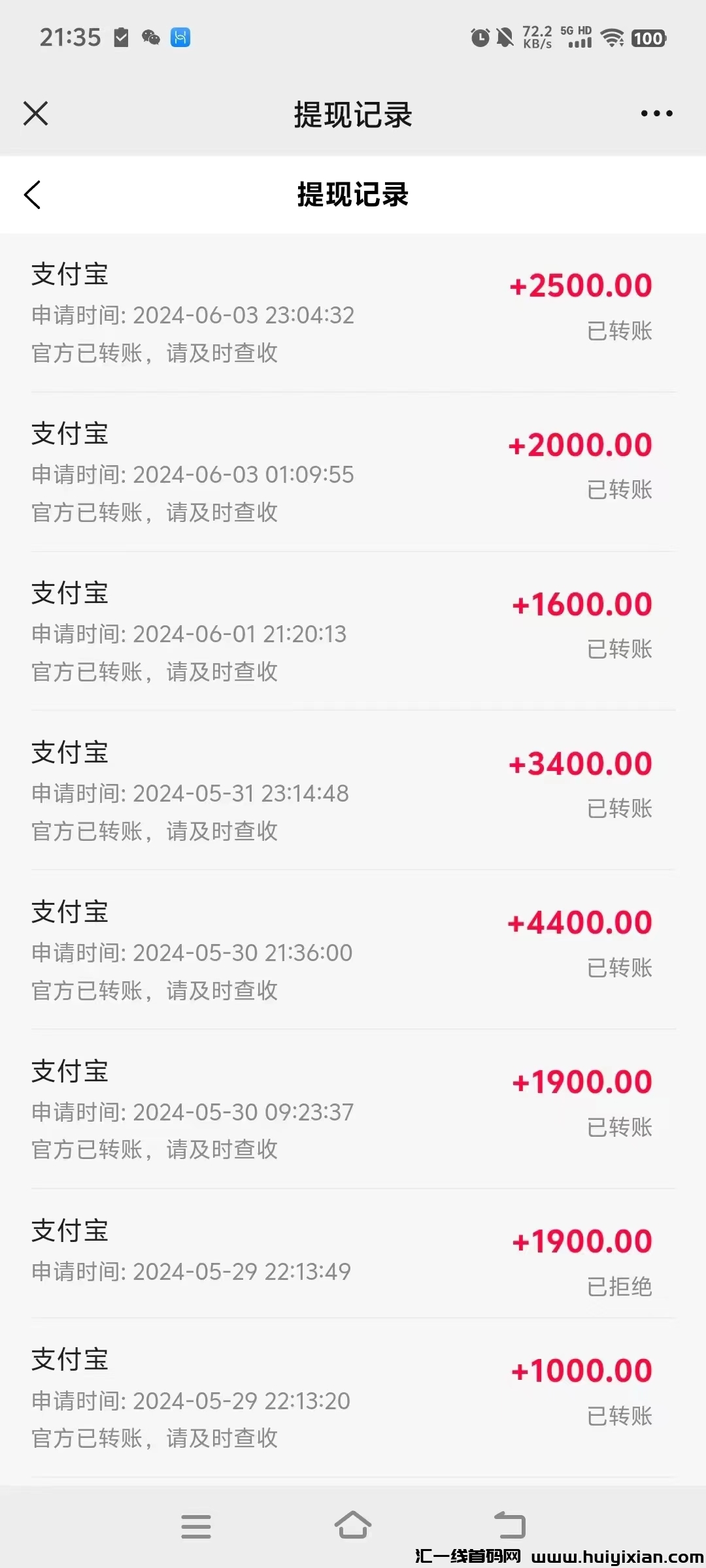
Task: Select the +2500.00 withdrawal record
Action: click(353, 314)
